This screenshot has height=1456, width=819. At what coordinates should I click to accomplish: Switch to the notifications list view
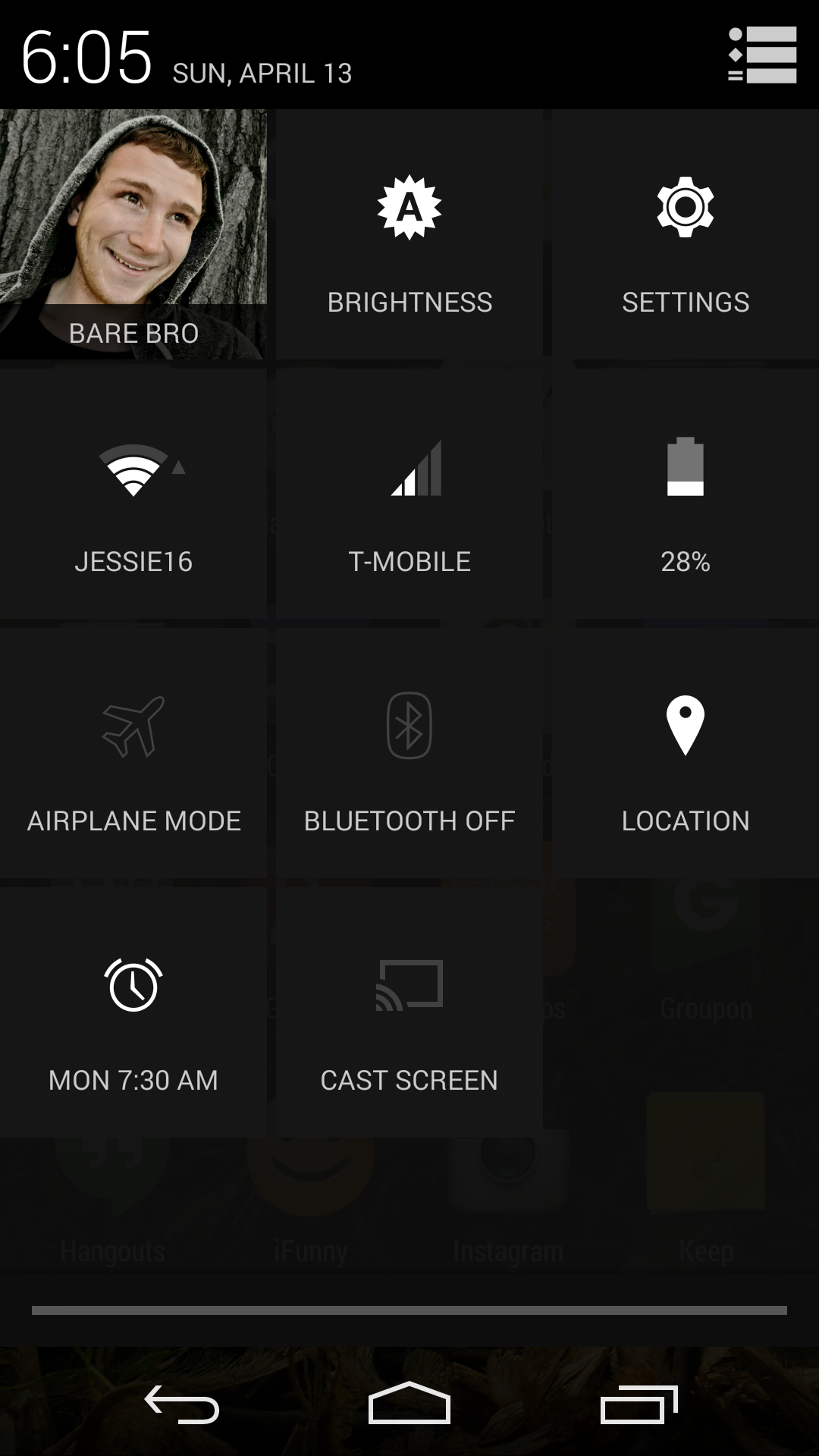tap(762, 55)
